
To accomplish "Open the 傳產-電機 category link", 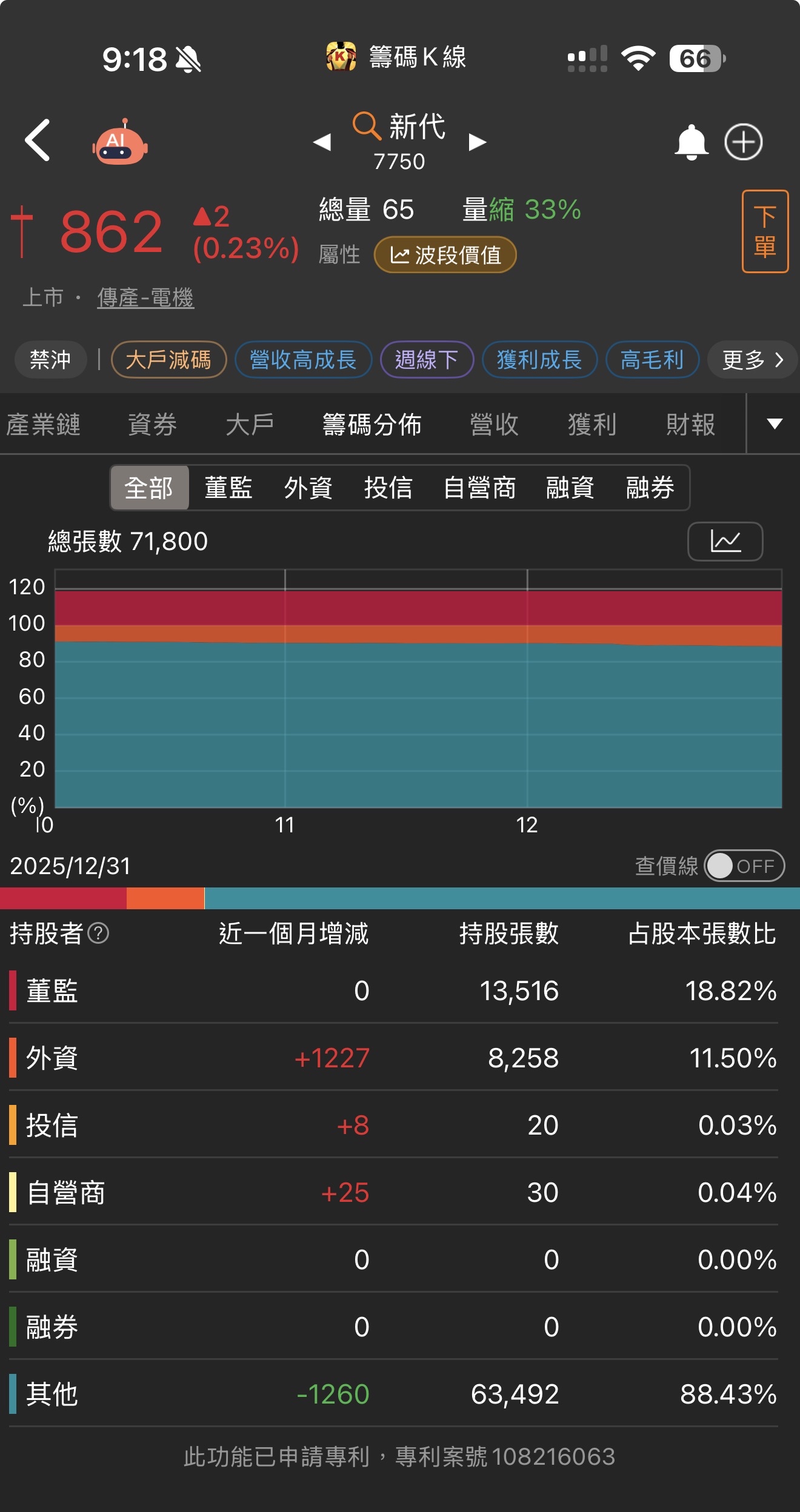I will click(145, 297).
